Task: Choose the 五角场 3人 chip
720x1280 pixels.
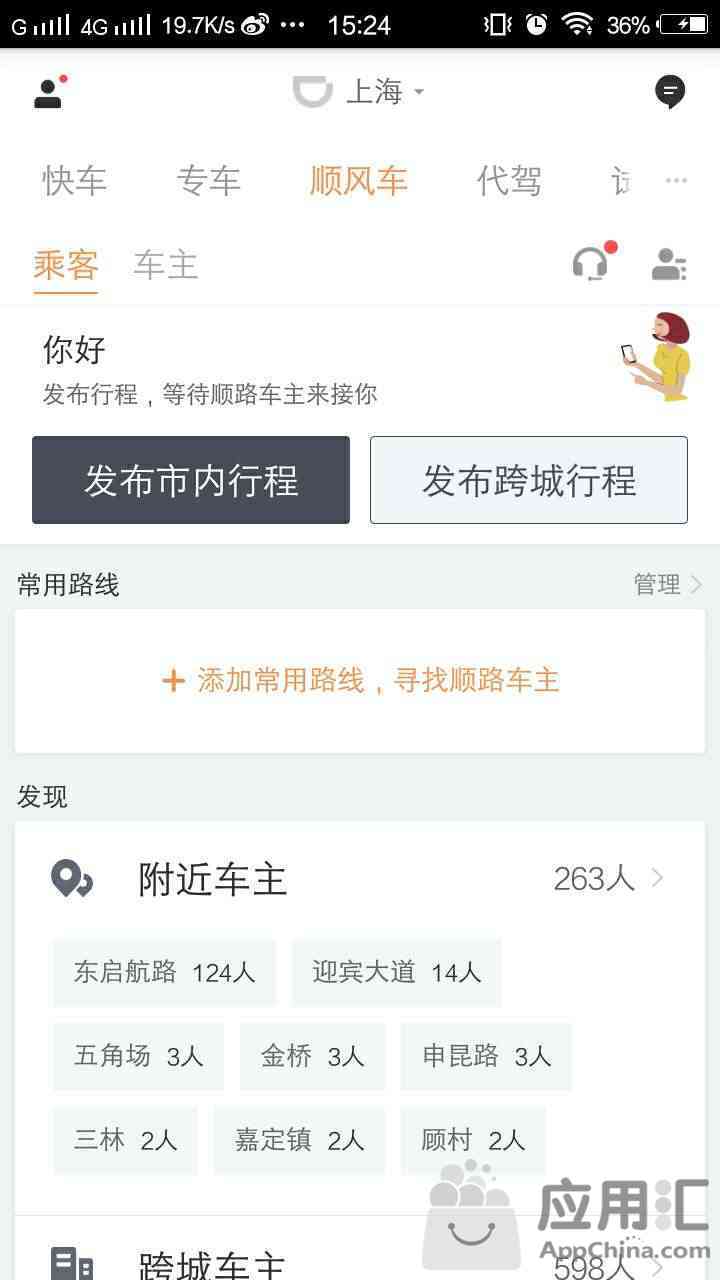Action: [138, 1056]
